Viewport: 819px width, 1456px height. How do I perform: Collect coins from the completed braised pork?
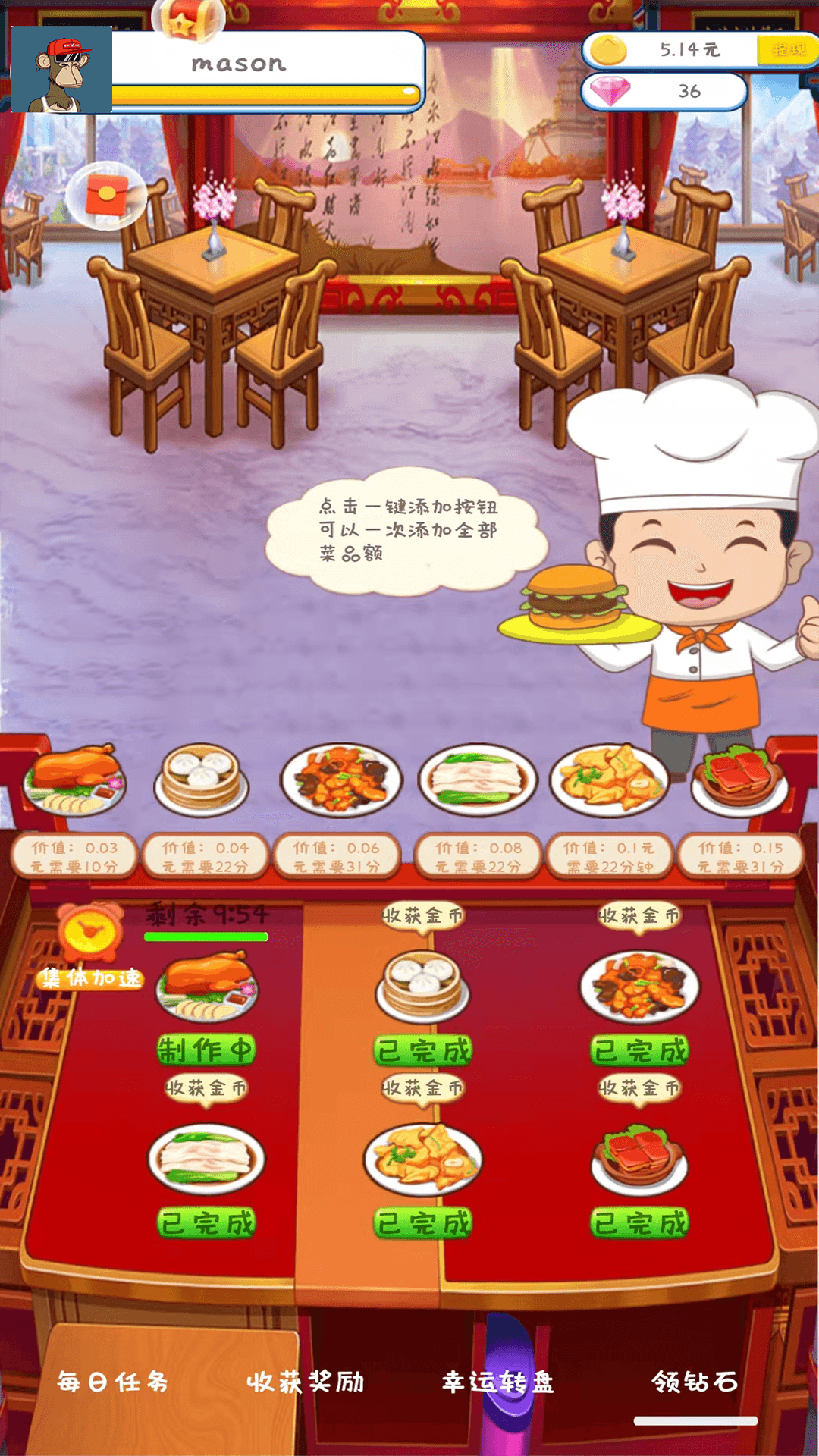(x=639, y=1089)
